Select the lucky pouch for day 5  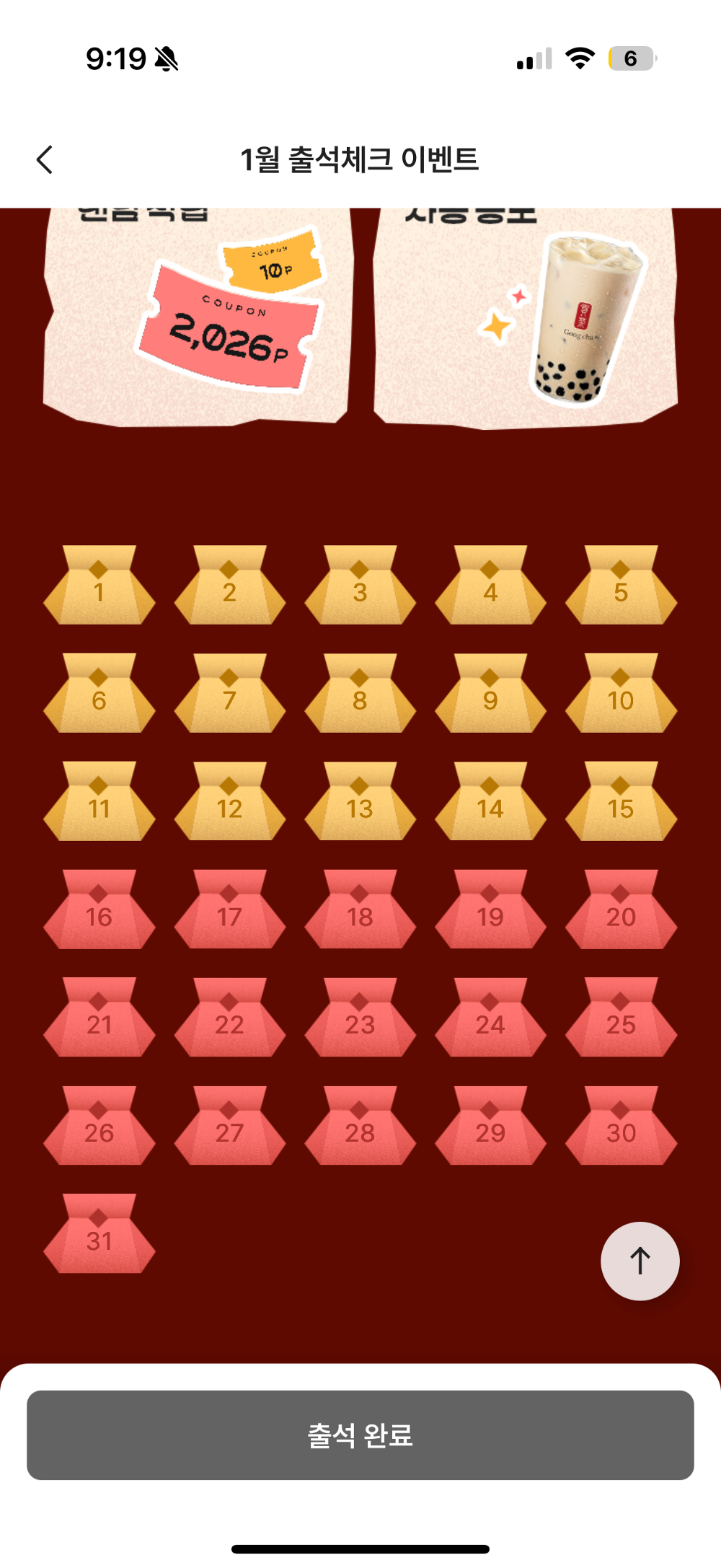tap(620, 586)
